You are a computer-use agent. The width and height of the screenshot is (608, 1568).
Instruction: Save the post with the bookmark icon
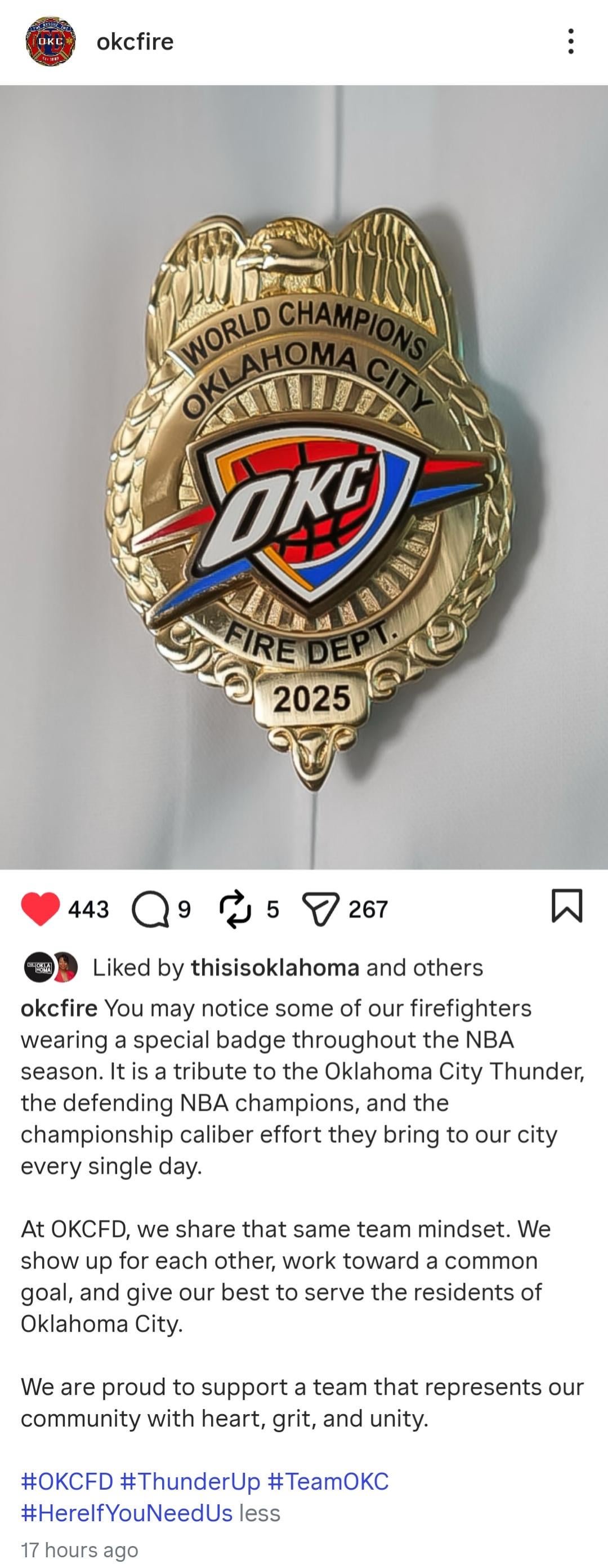pos(566,906)
